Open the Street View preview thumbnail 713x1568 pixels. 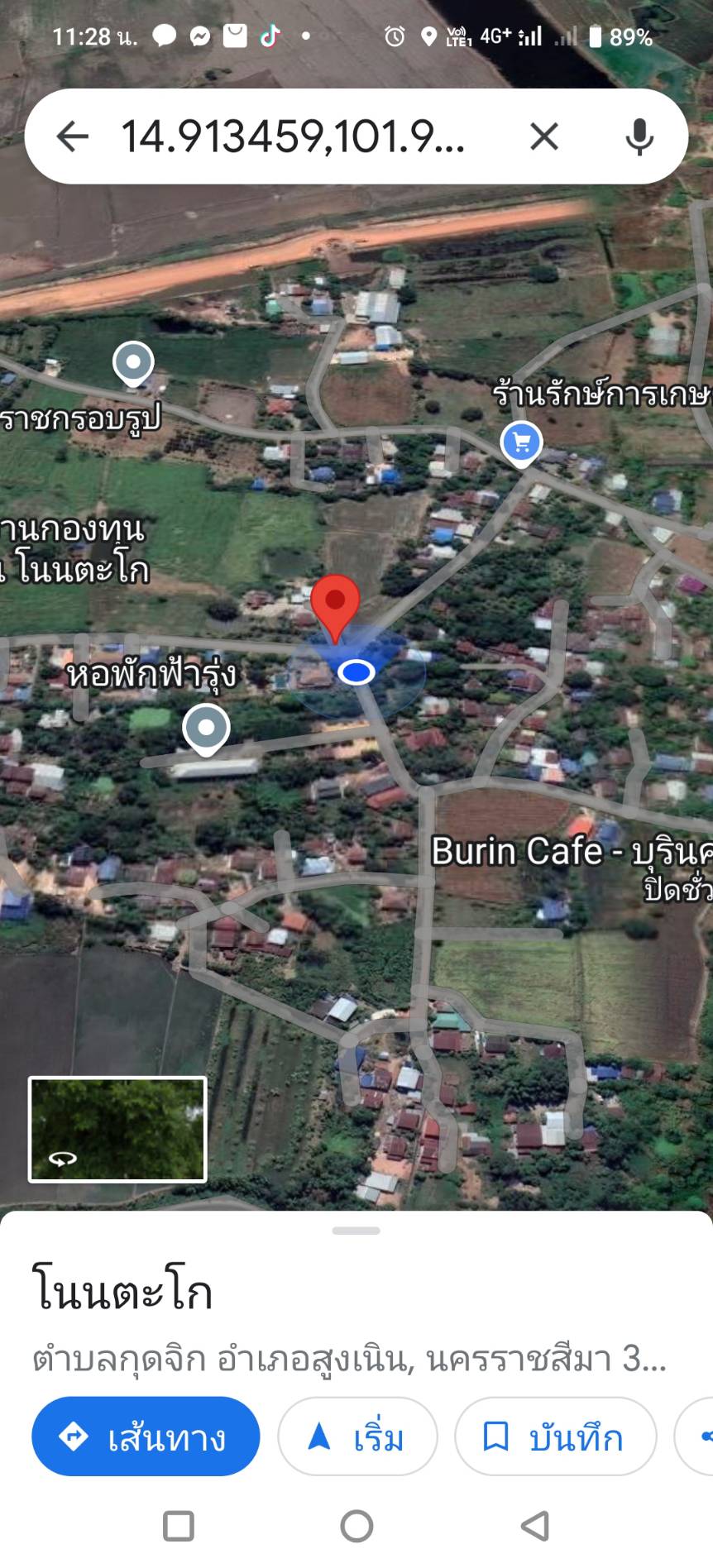(117, 1129)
